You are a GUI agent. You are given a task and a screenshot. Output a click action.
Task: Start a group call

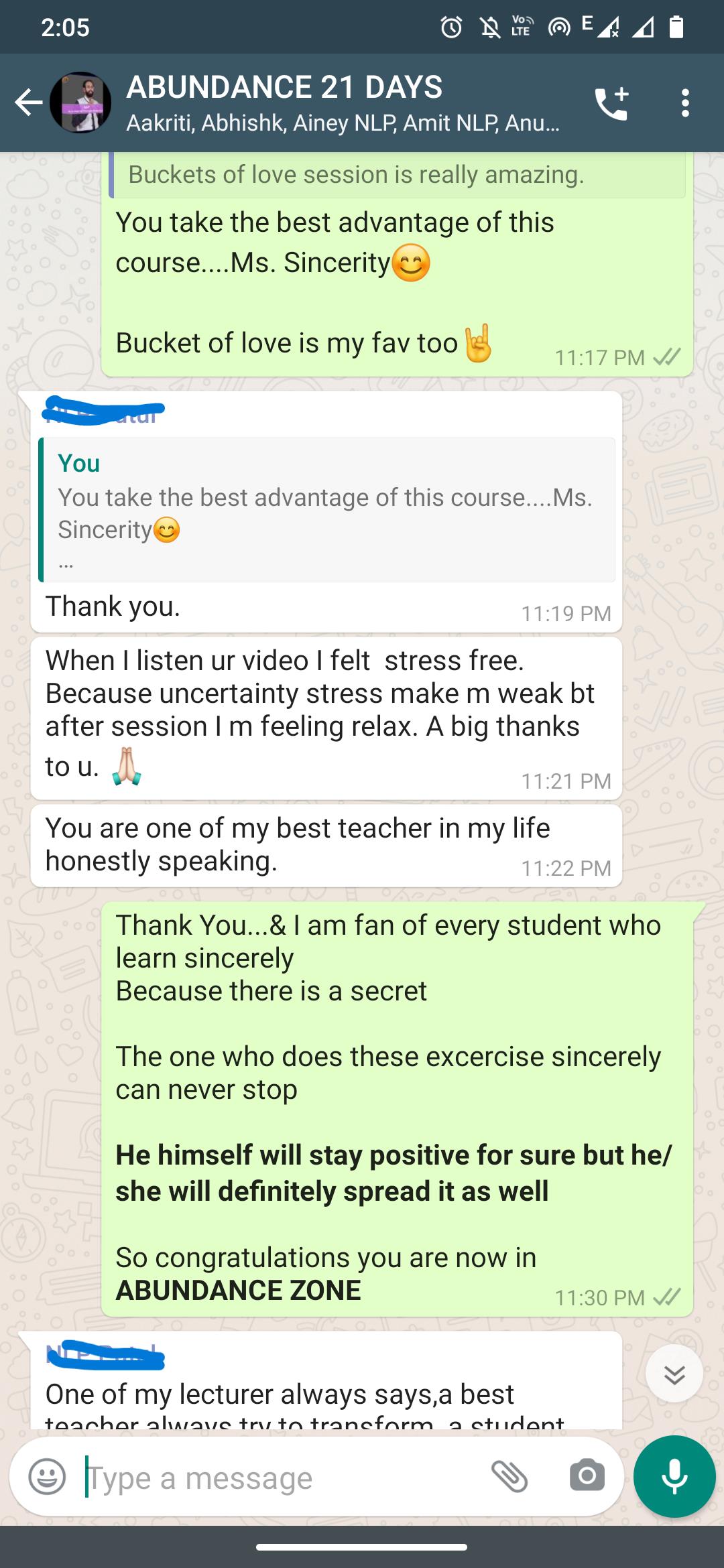[x=611, y=103]
